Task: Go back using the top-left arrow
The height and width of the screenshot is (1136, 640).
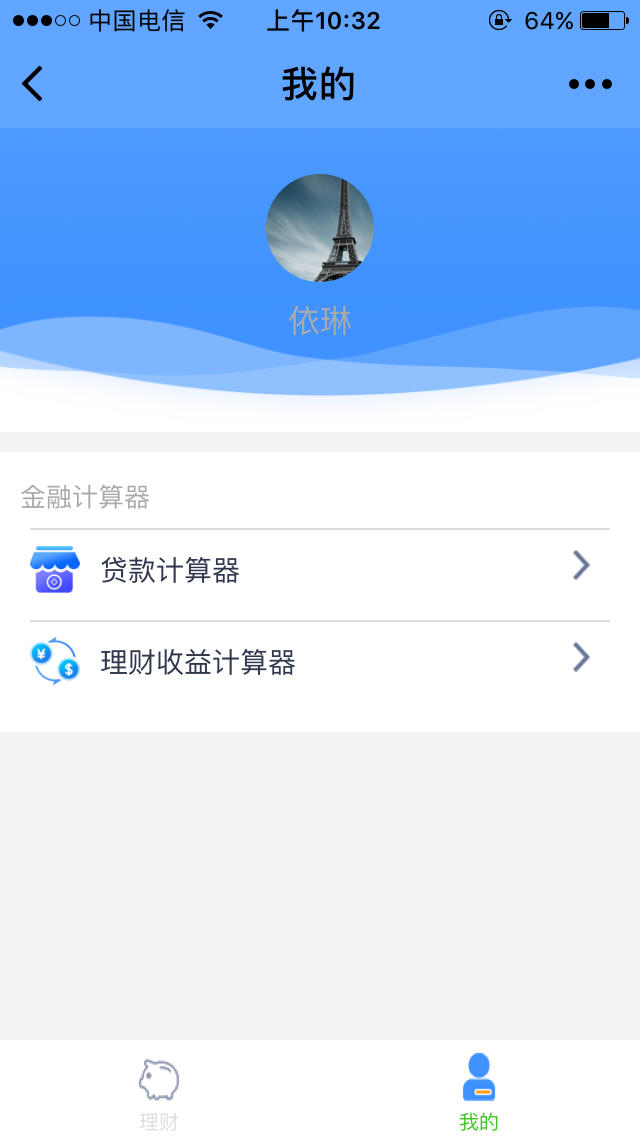Action: pos(33,84)
